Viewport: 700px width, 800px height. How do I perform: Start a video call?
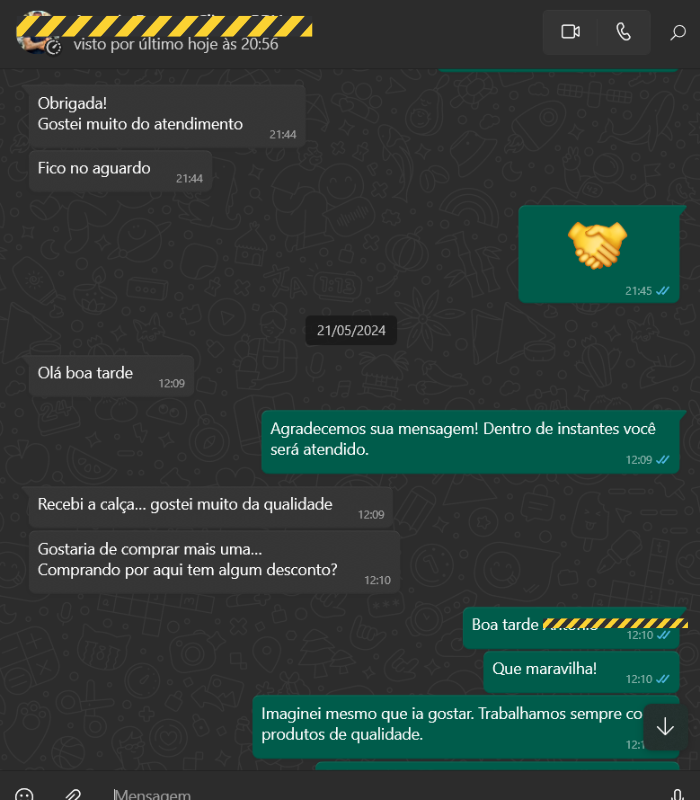point(570,32)
